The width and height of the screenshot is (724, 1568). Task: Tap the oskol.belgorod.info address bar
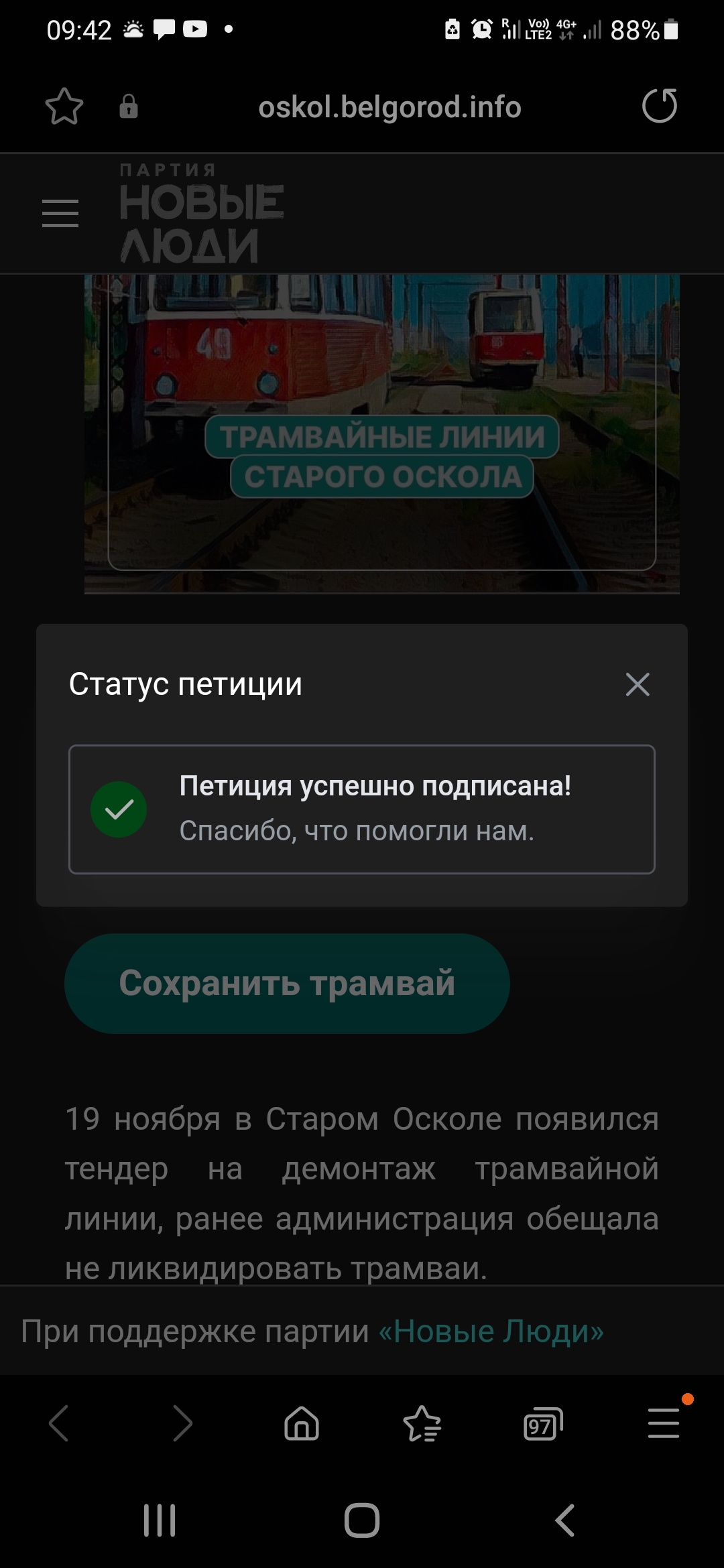(389, 107)
